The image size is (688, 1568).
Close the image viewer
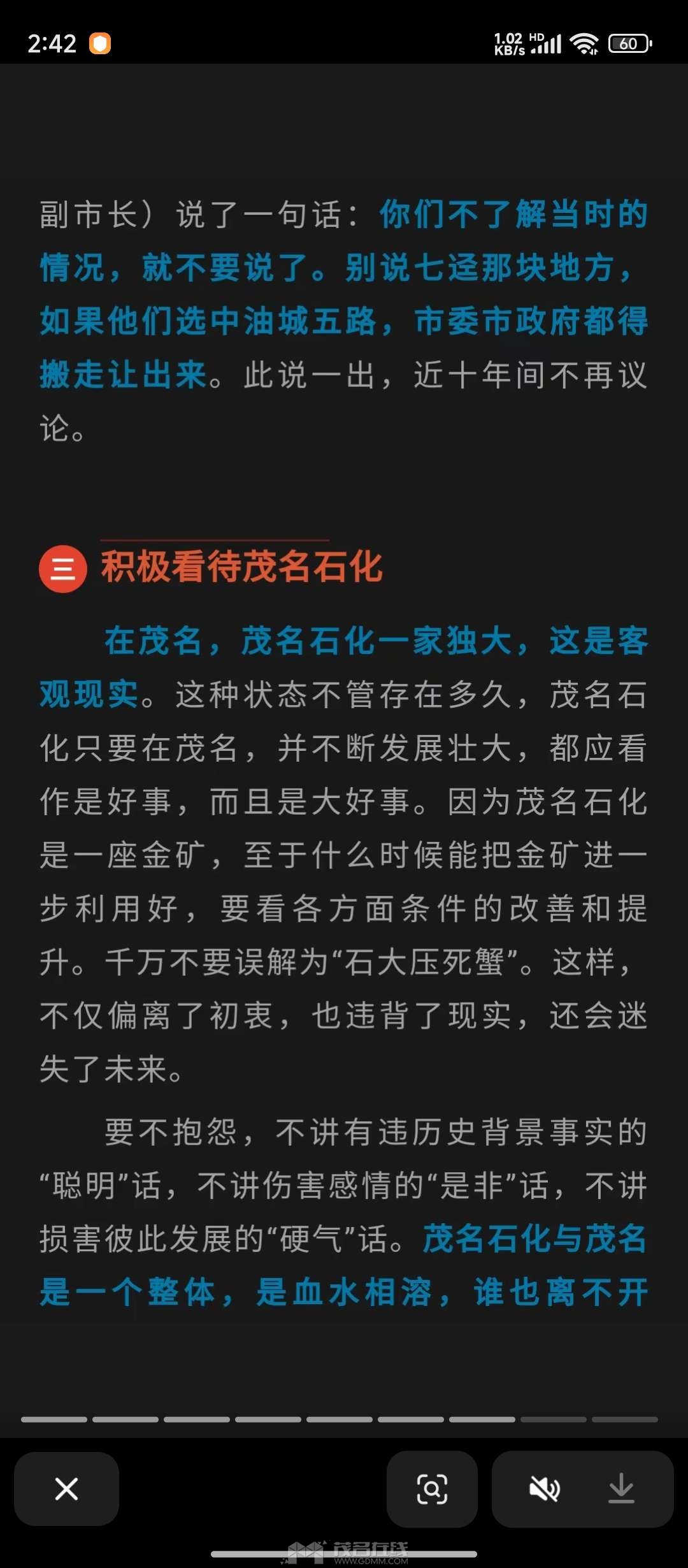pos(66,1489)
